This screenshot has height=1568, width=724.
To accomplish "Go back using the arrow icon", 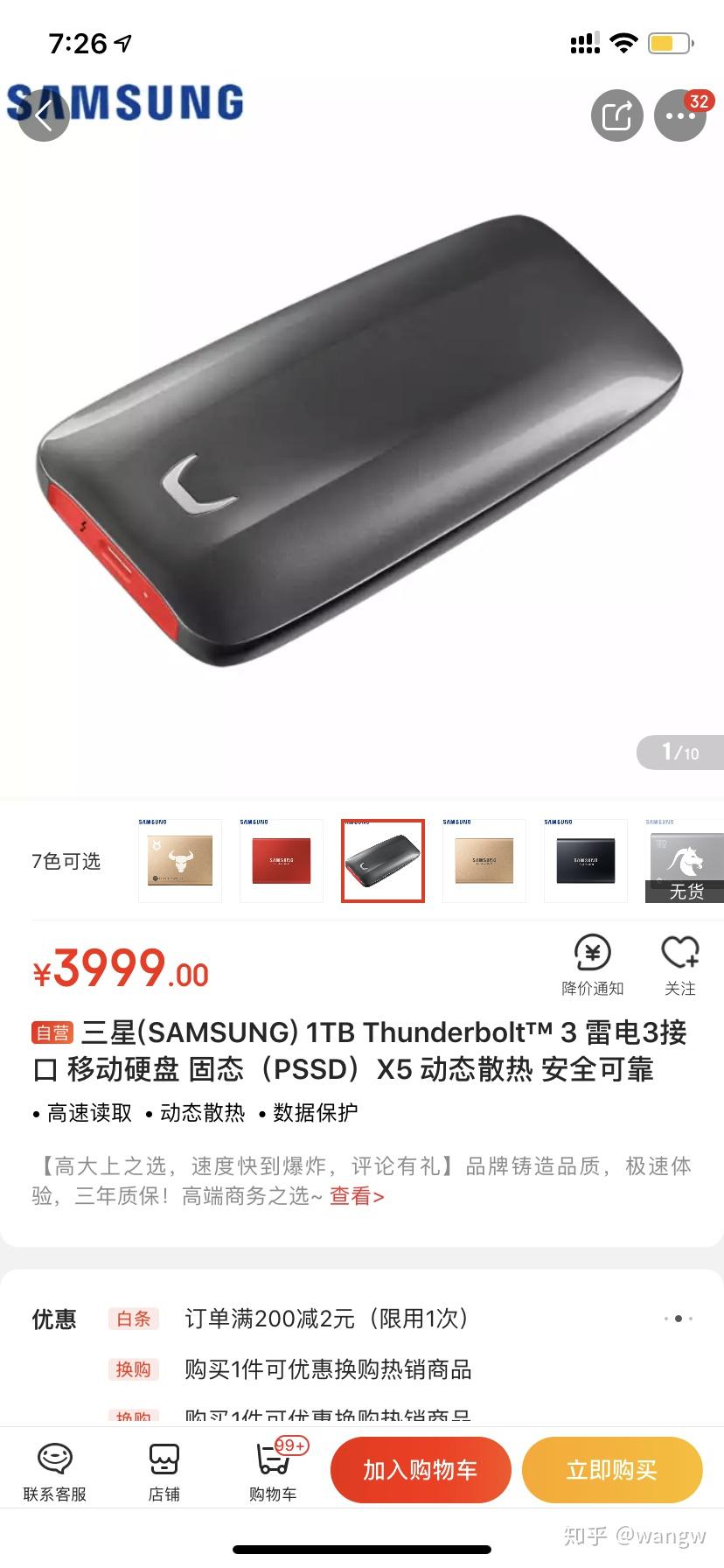I will (44, 115).
